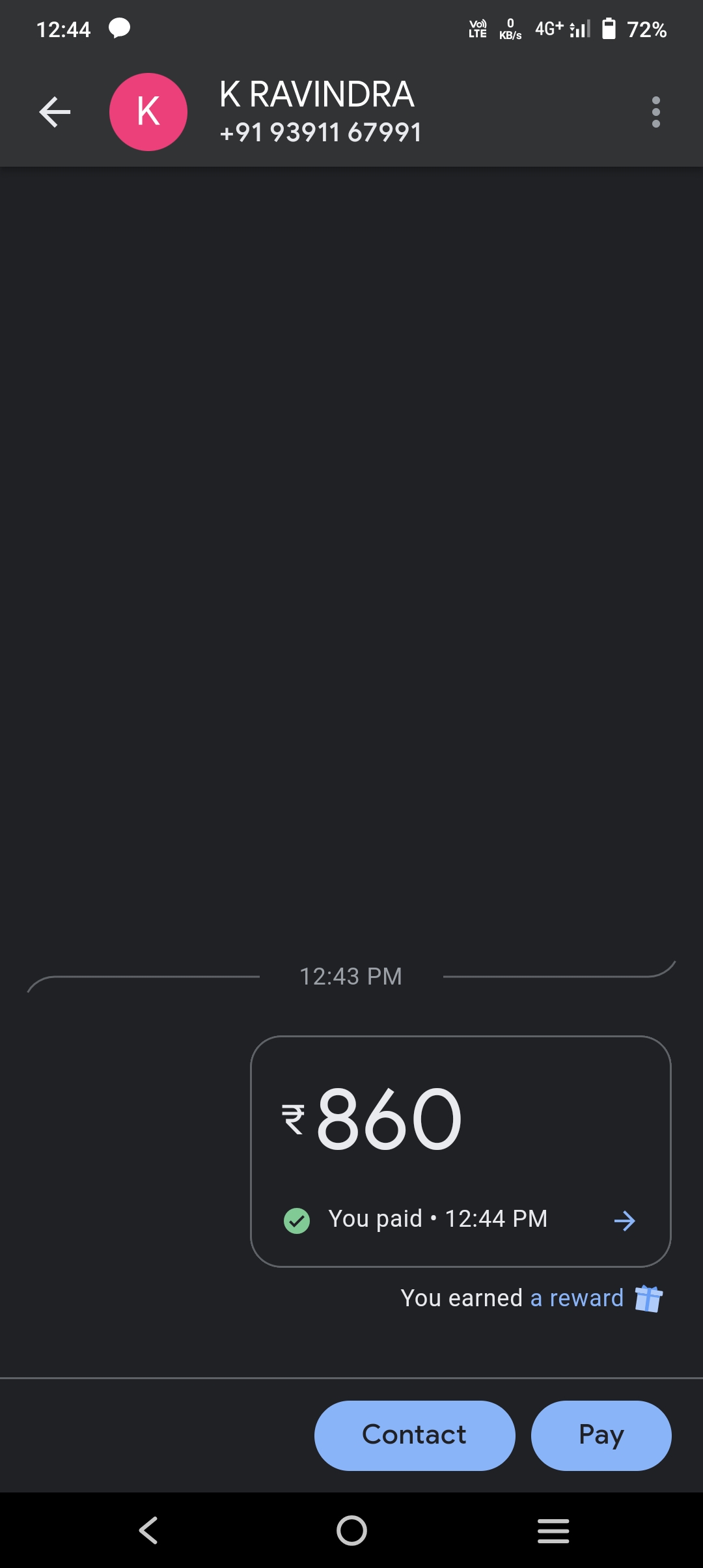Image resolution: width=703 pixels, height=1568 pixels.
Task: Open the ₹860 payment details card
Action: coord(460,1151)
